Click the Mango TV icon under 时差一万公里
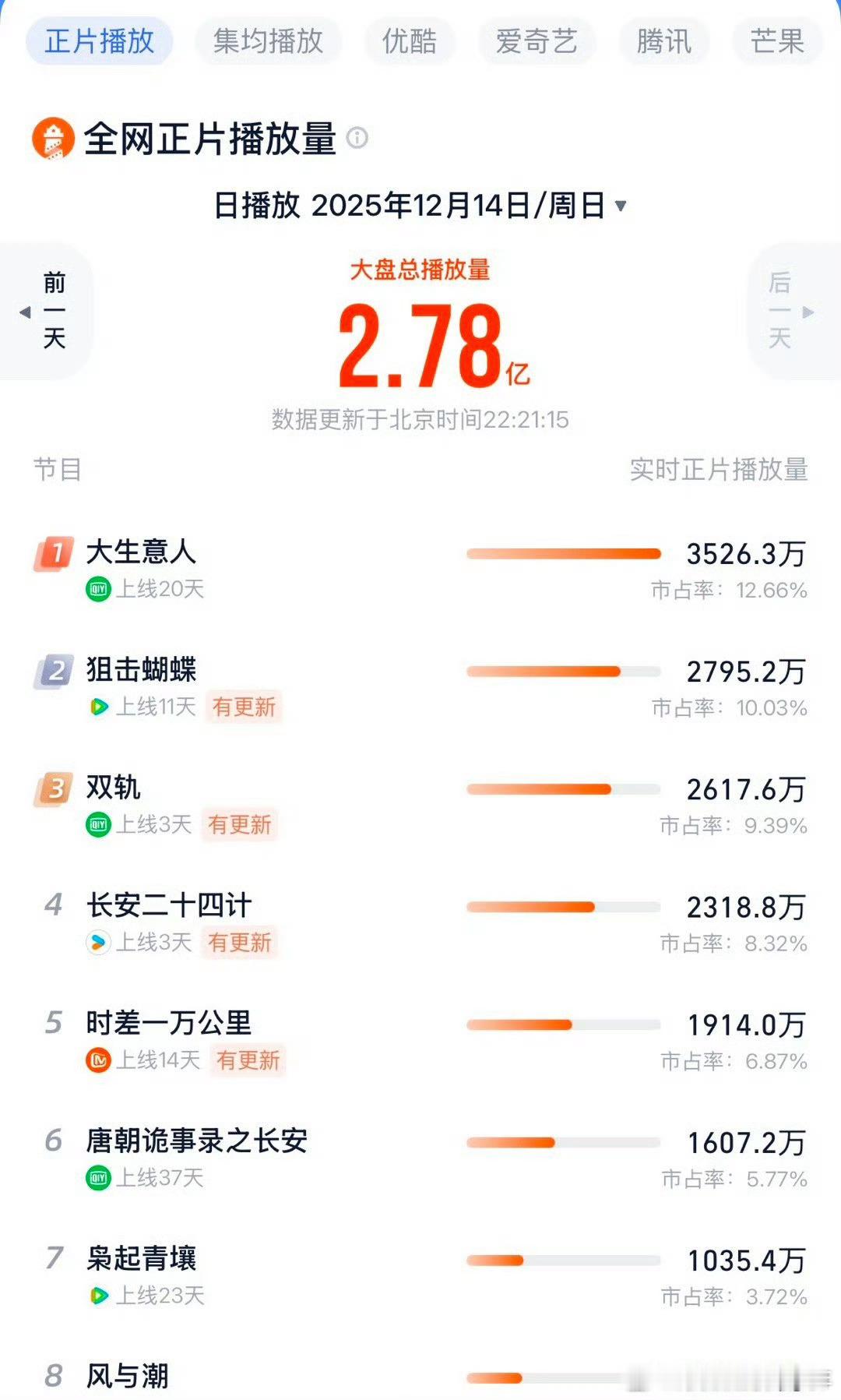The height and width of the screenshot is (1400, 841). 99,1060
